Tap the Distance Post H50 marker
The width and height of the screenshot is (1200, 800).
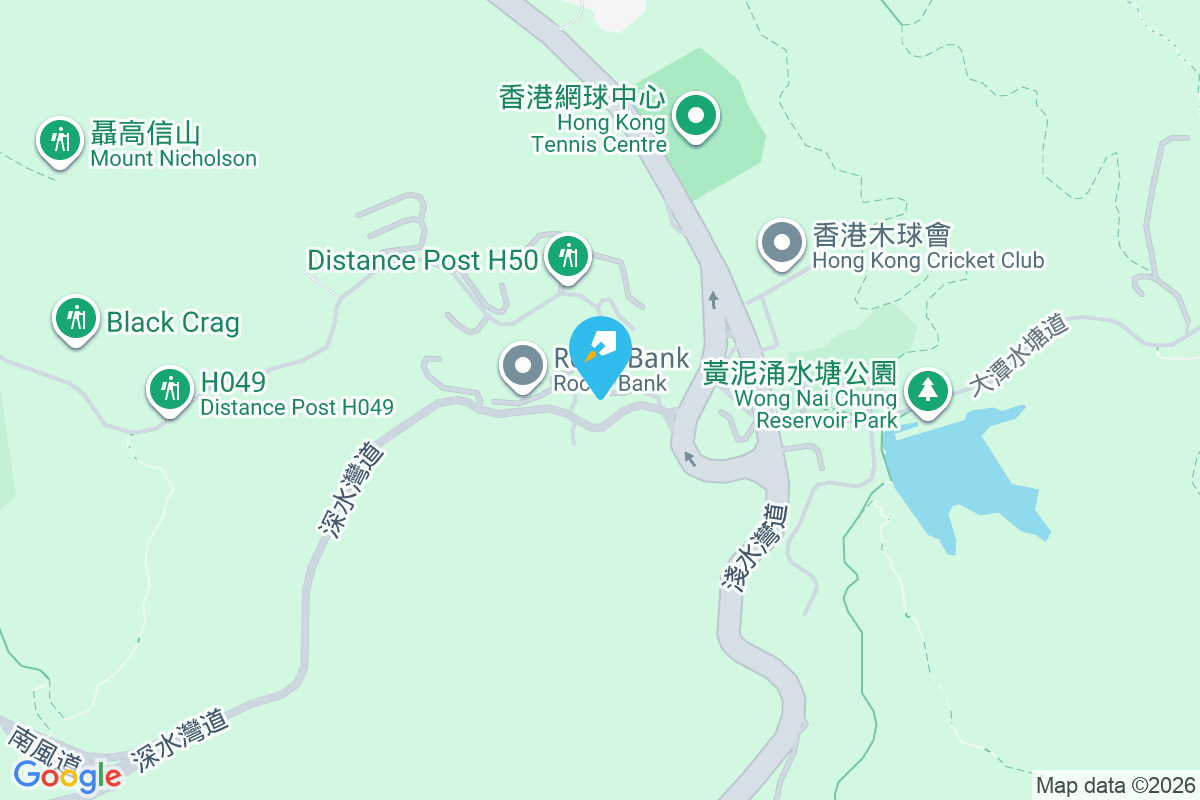point(568,257)
